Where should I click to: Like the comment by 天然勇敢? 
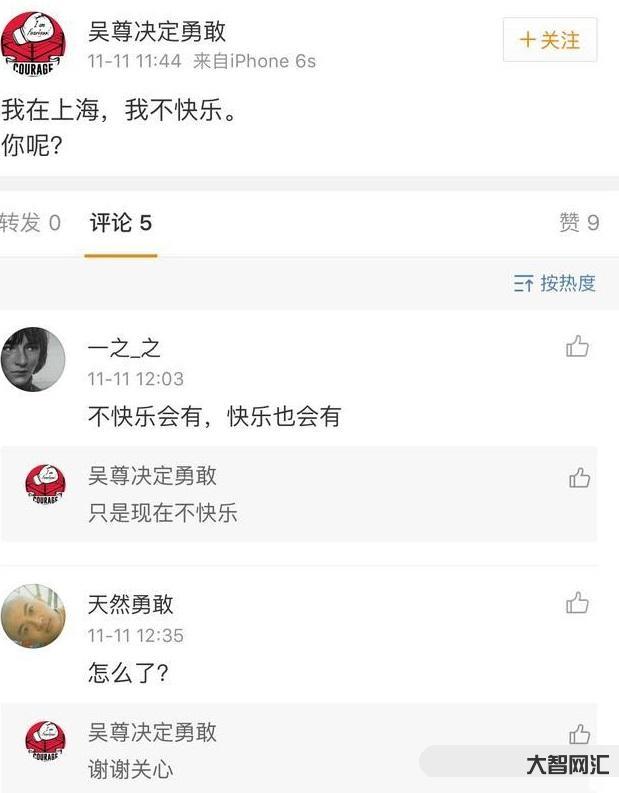pyautogui.click(x=578, y=603)
